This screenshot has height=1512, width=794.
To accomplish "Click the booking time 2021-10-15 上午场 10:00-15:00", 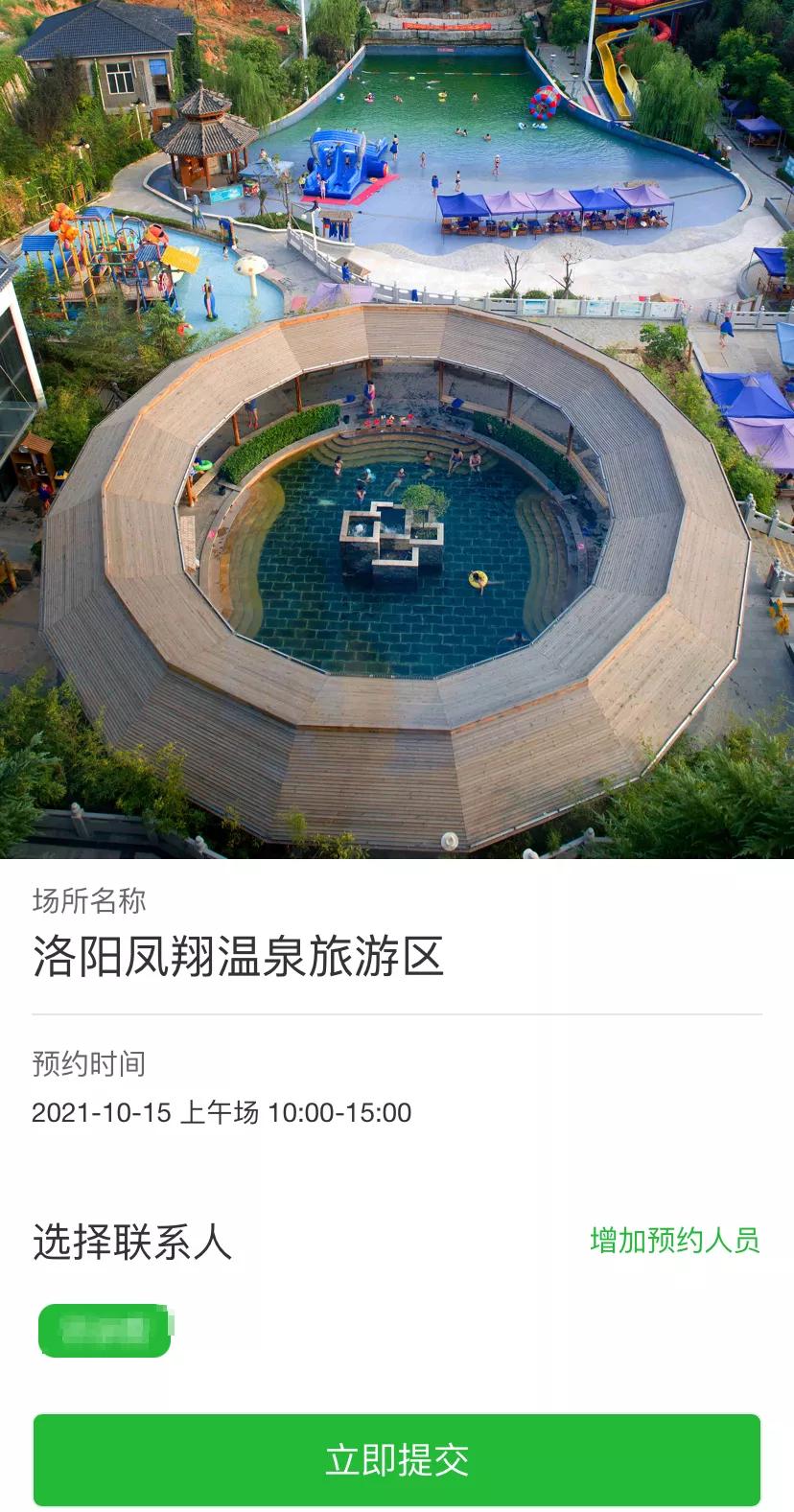I will (221, 1113).
